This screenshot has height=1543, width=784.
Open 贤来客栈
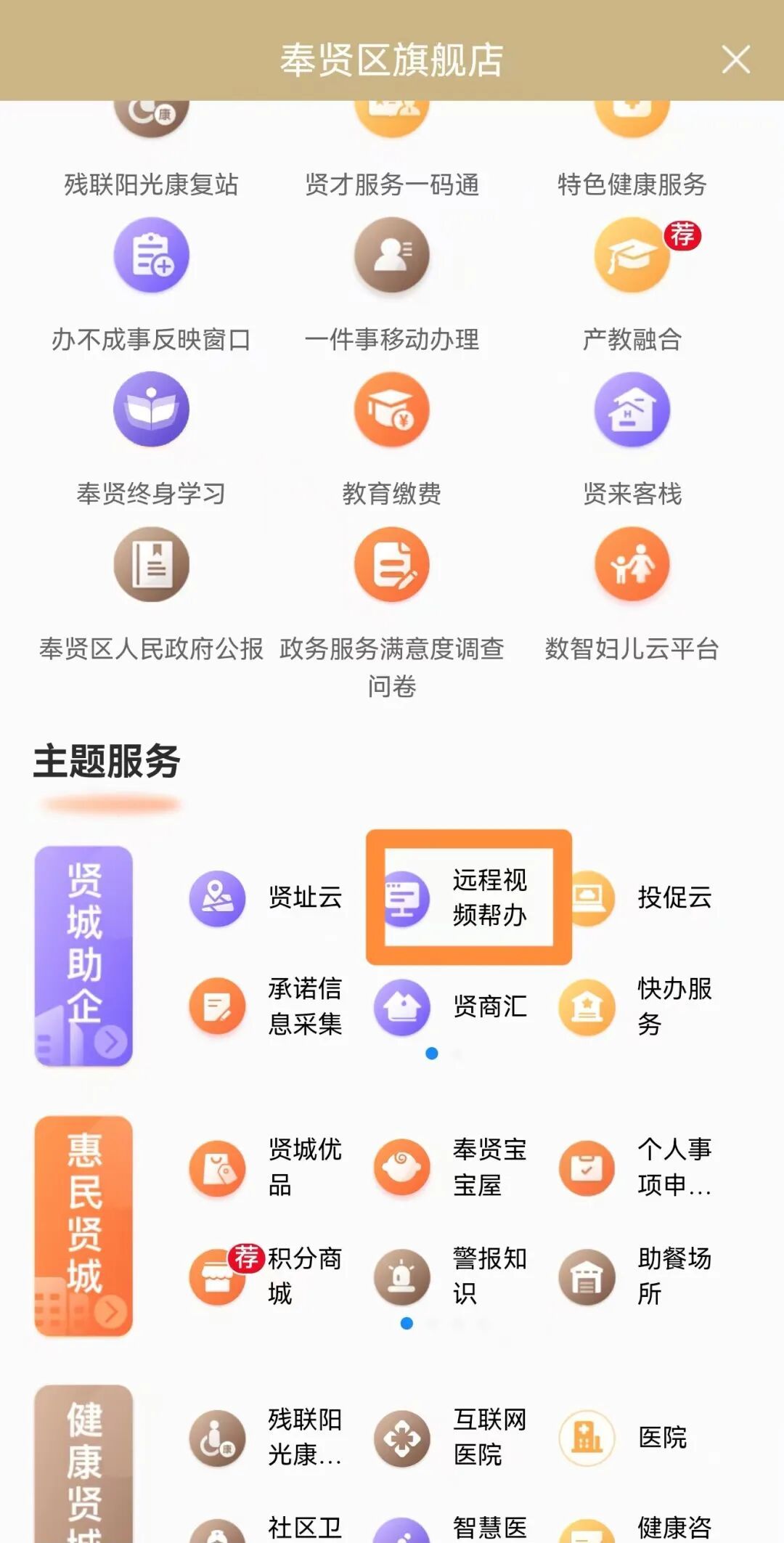pos(632,410)
